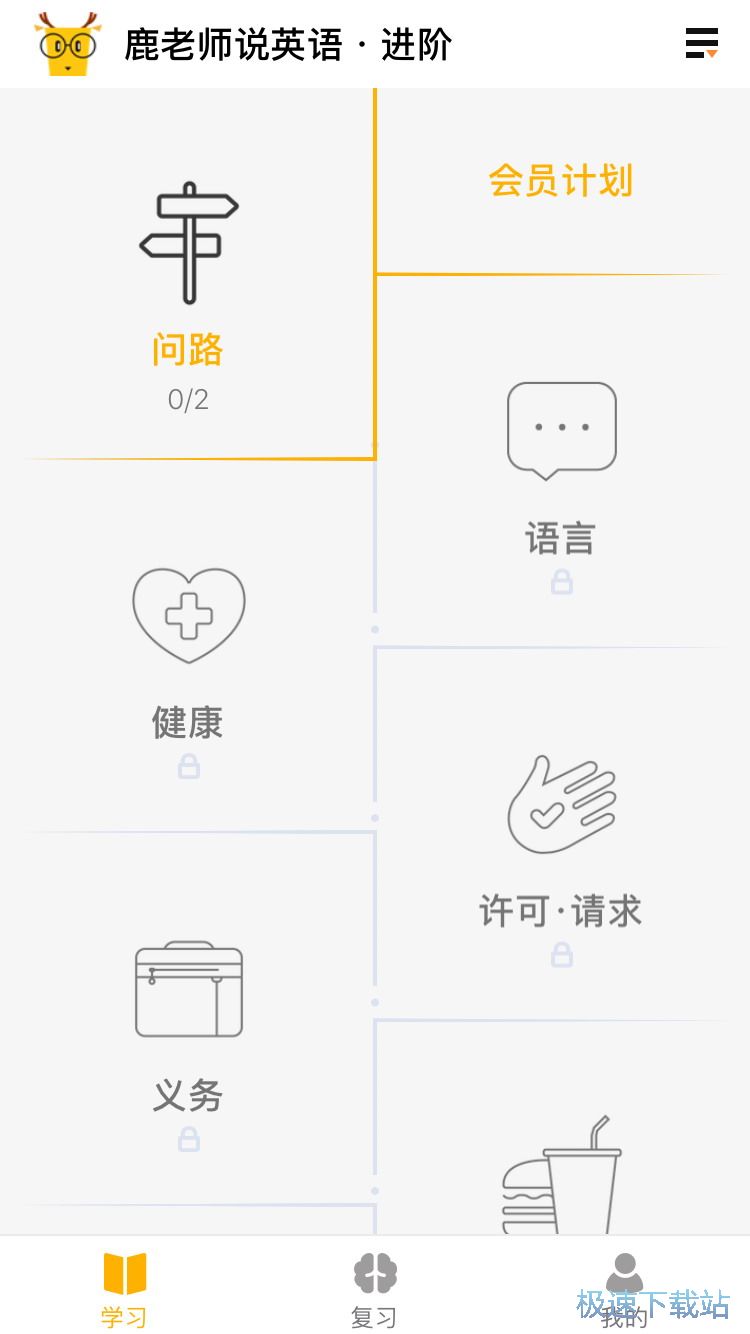Open the top-right menu icon

[701, 44]
